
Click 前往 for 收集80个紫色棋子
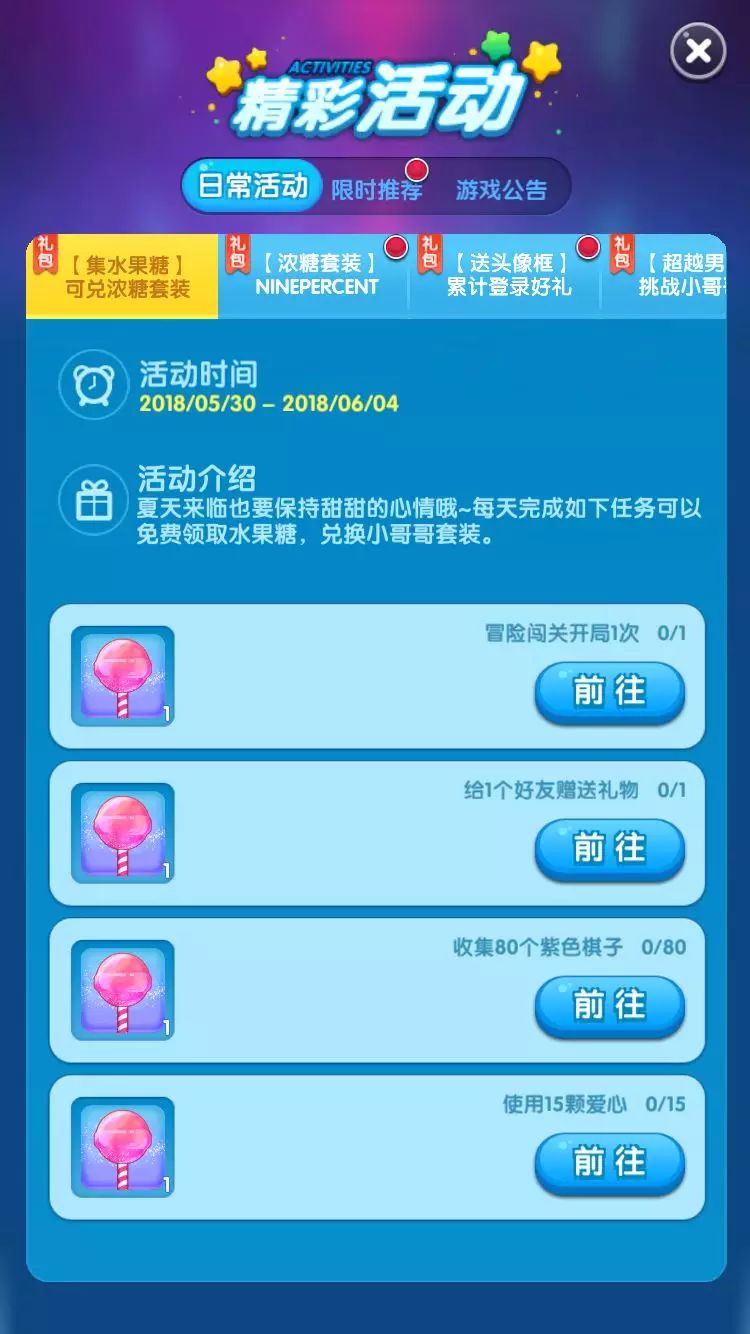pos(609,1004)
